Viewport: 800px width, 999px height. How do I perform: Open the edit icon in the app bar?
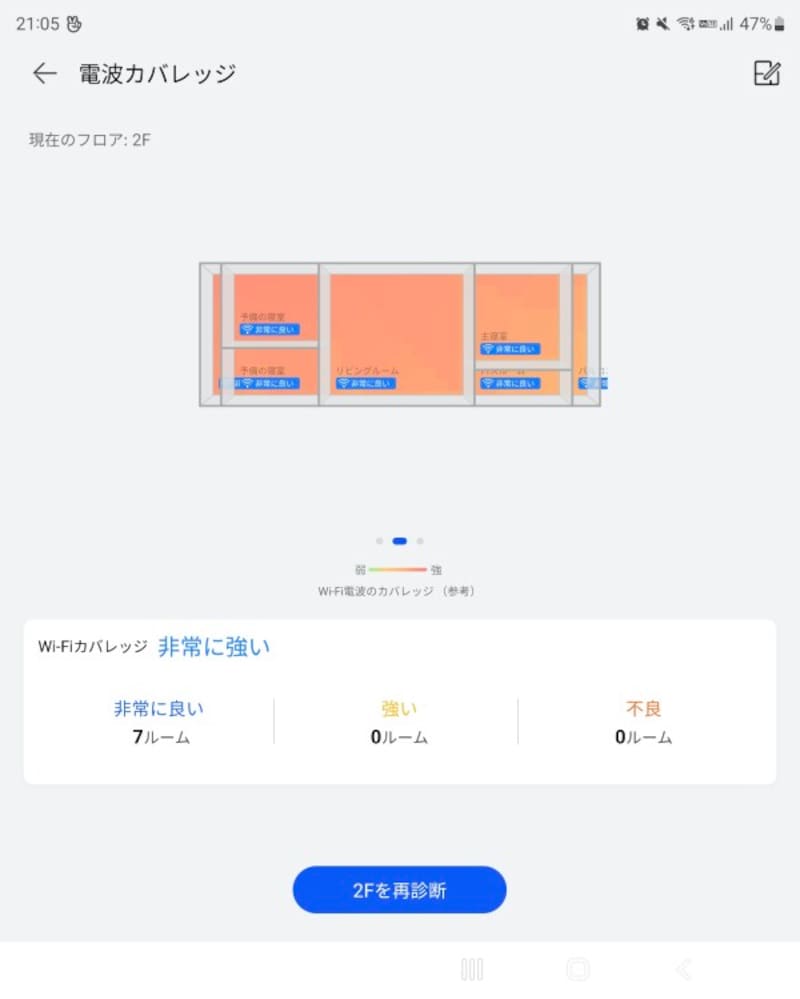pyautogui.click(x=766, y=73)
